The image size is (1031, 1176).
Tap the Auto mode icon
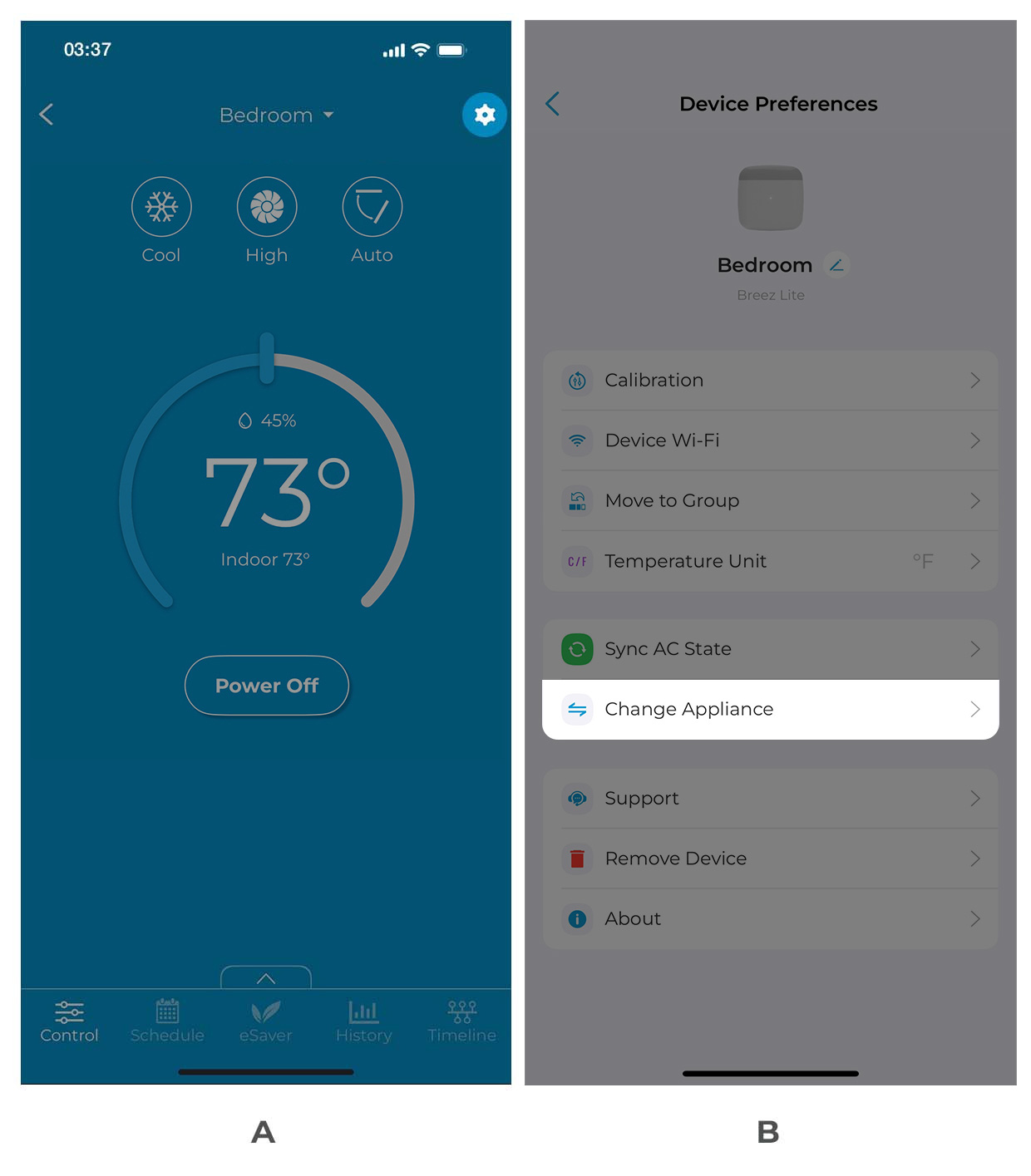(372, 206)
